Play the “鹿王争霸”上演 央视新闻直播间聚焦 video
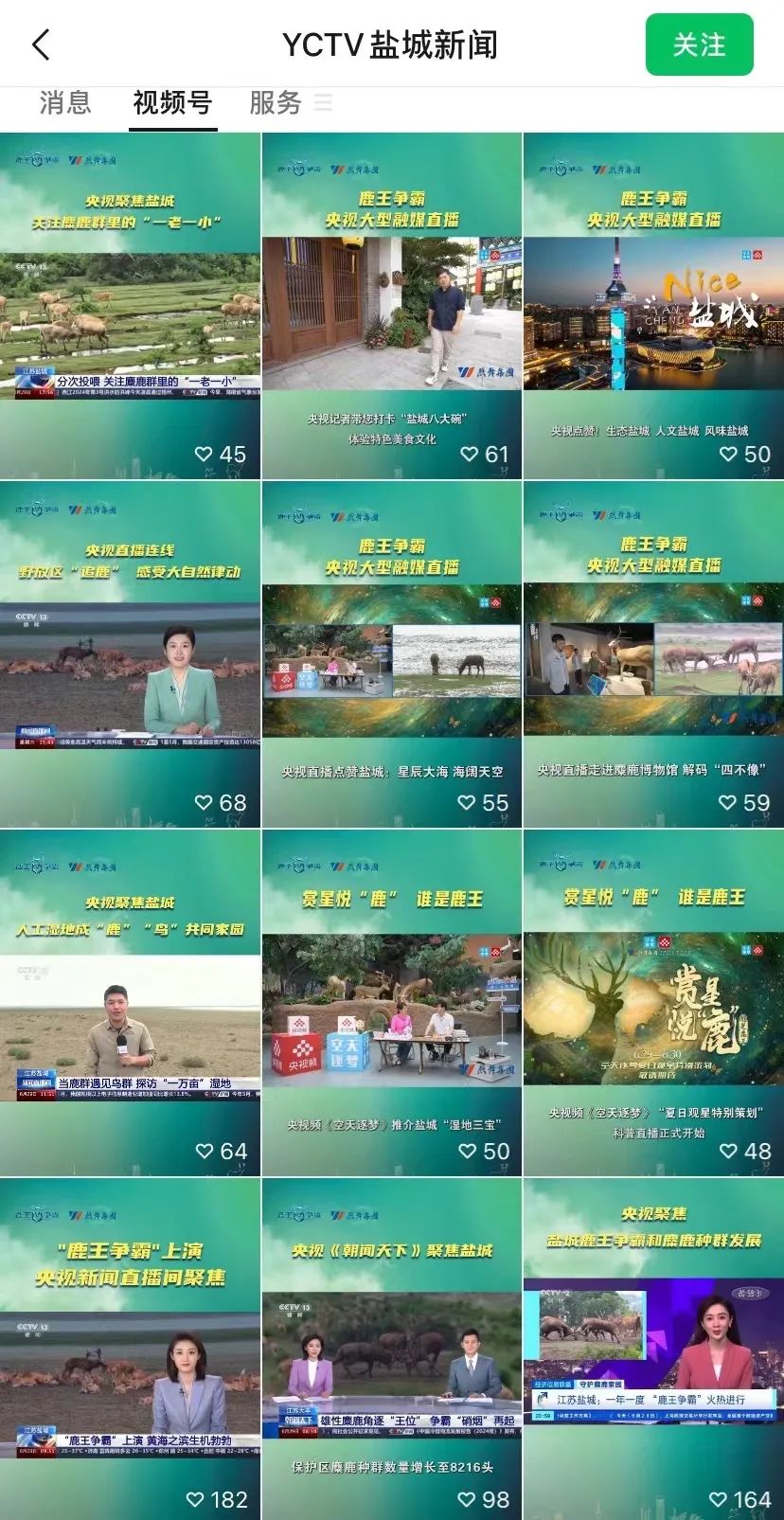This screenshot has width=784, height=1520. (x=130, y=1350)
